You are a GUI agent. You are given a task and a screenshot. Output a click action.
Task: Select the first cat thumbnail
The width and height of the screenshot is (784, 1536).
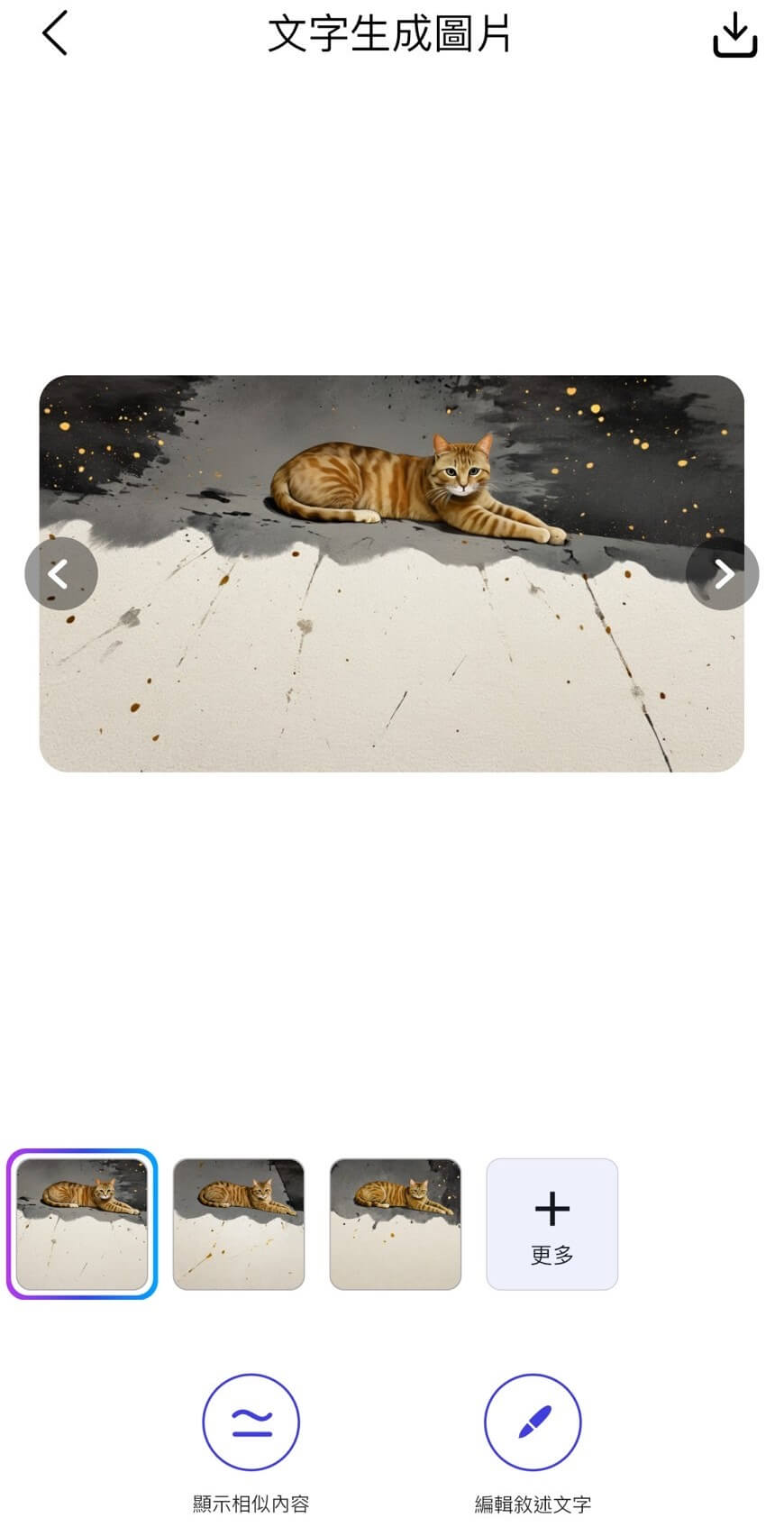coord(82,1223)
